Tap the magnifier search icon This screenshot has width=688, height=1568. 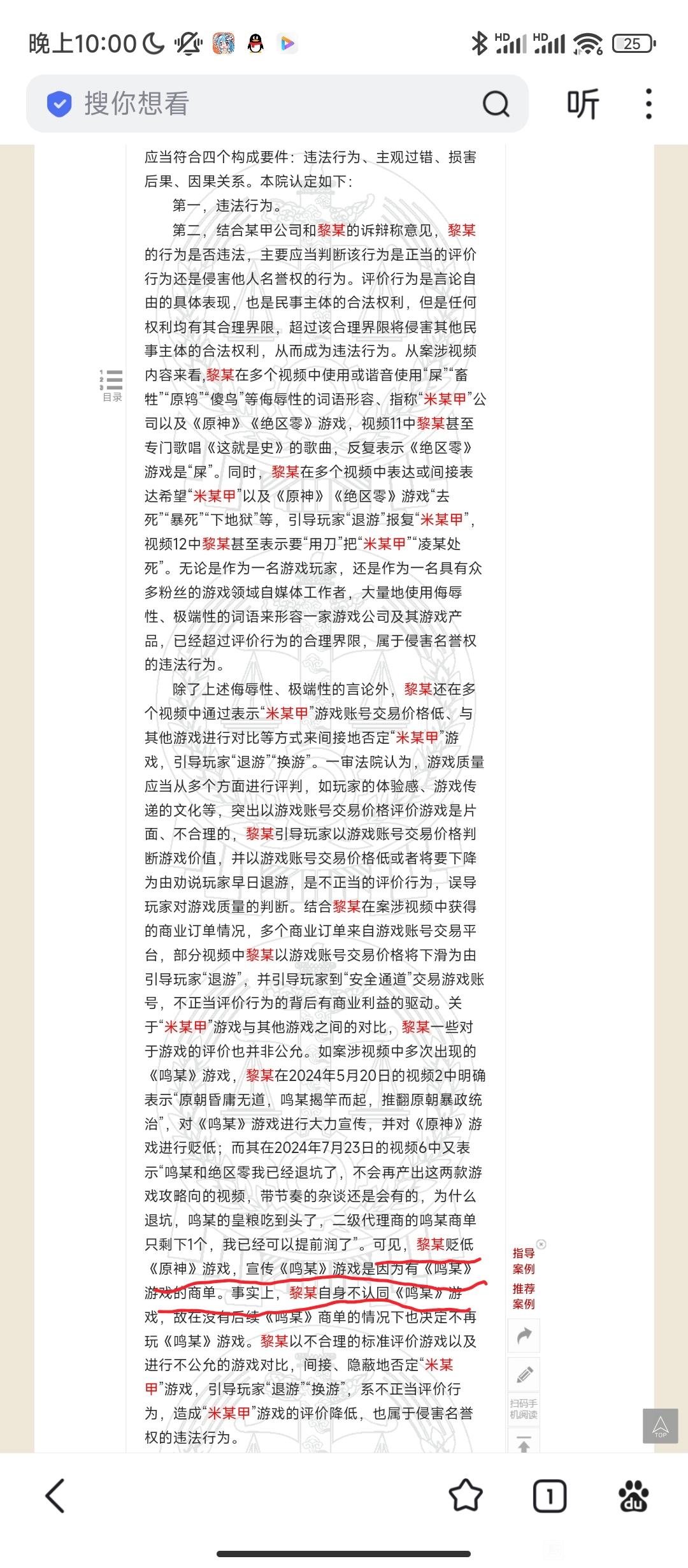496,103
